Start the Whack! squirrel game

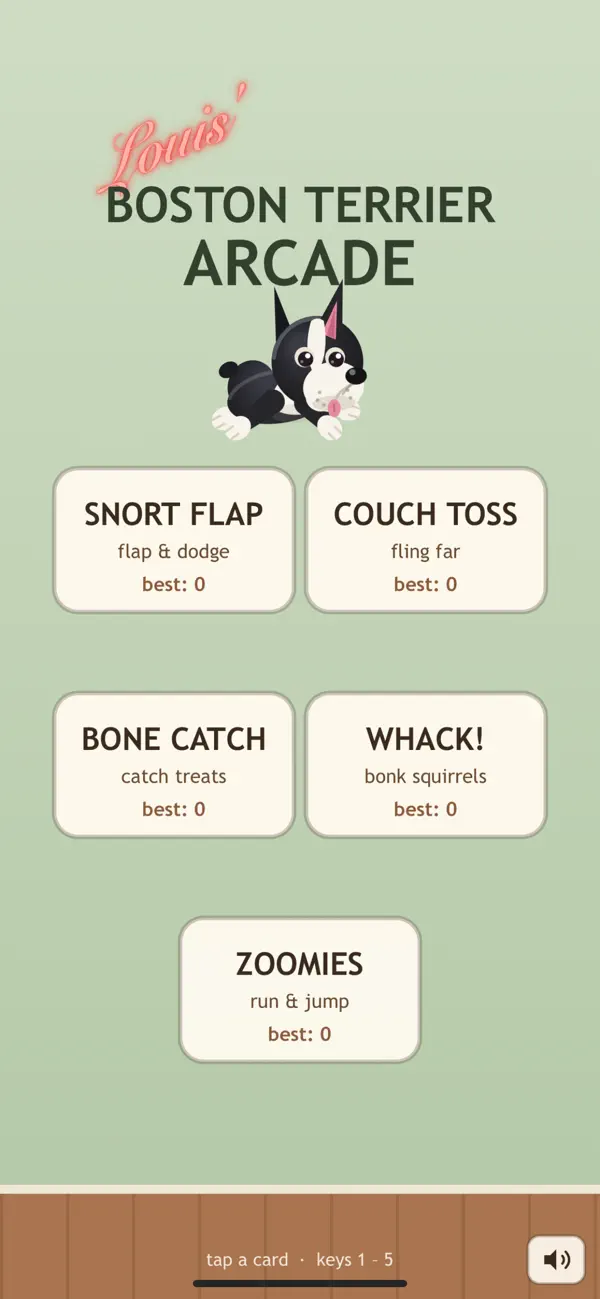[426, 765]
